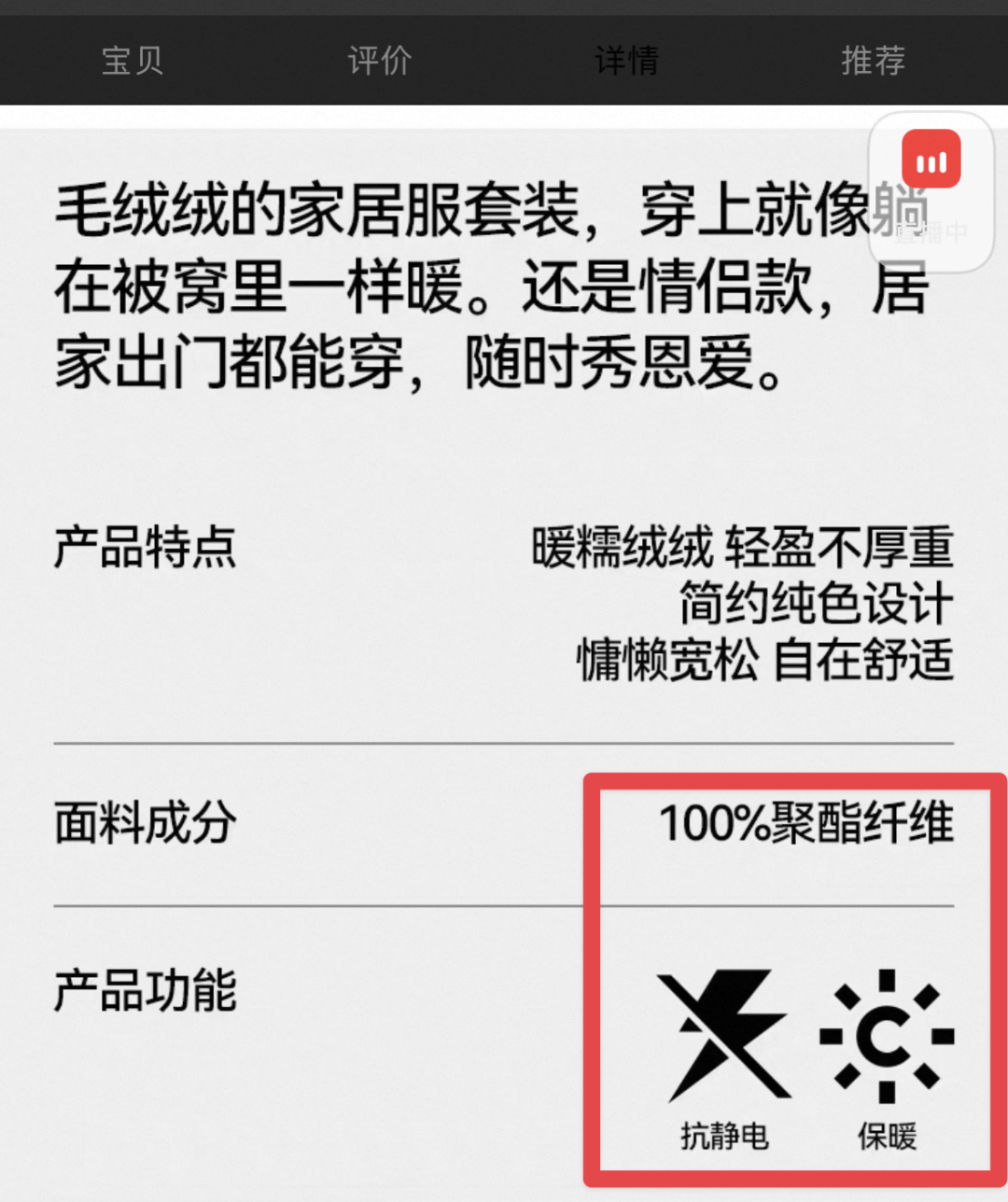The width and height of the screenshot is (1008, 1202).
Task: Click the 暖糯绒绒 轻盈不厚重 feature text
Action: tap(741, 551)
